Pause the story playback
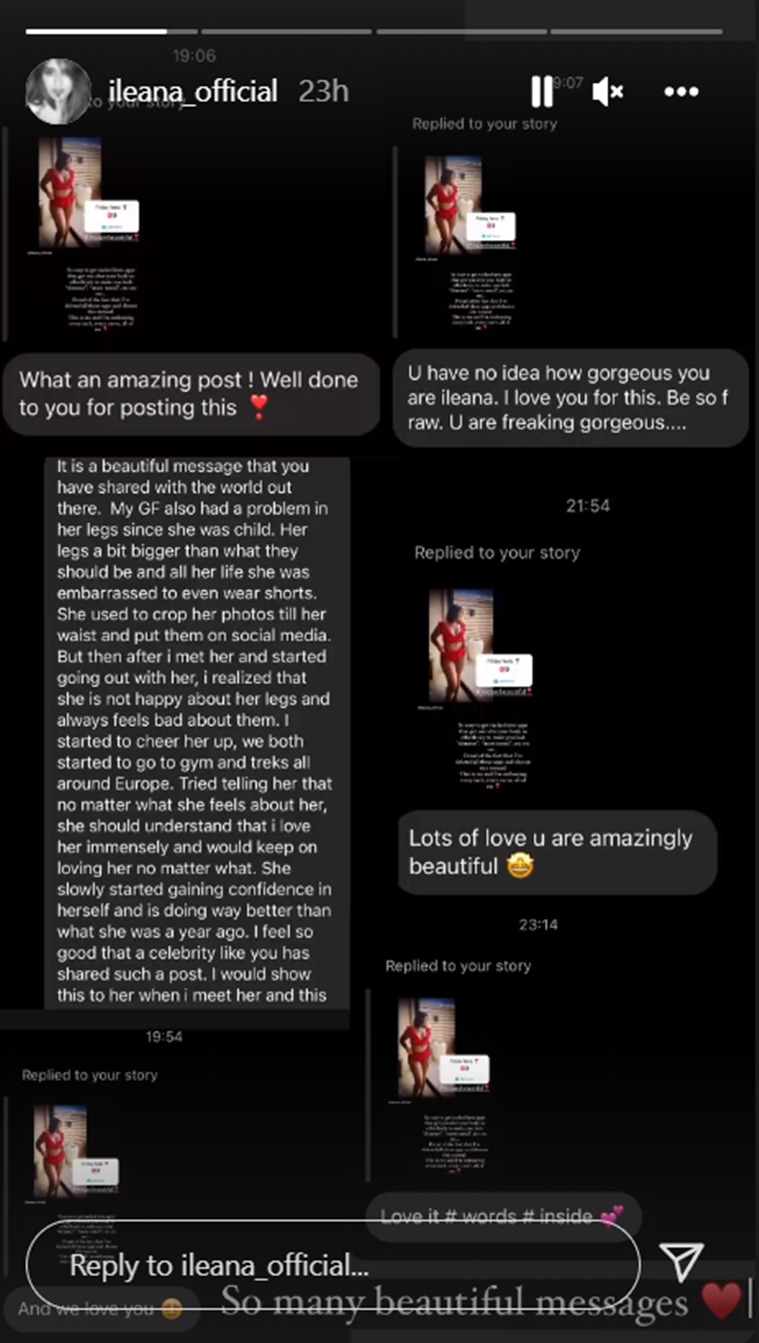The height and width of the screenshot is (1343, 759). click(542, 92)
